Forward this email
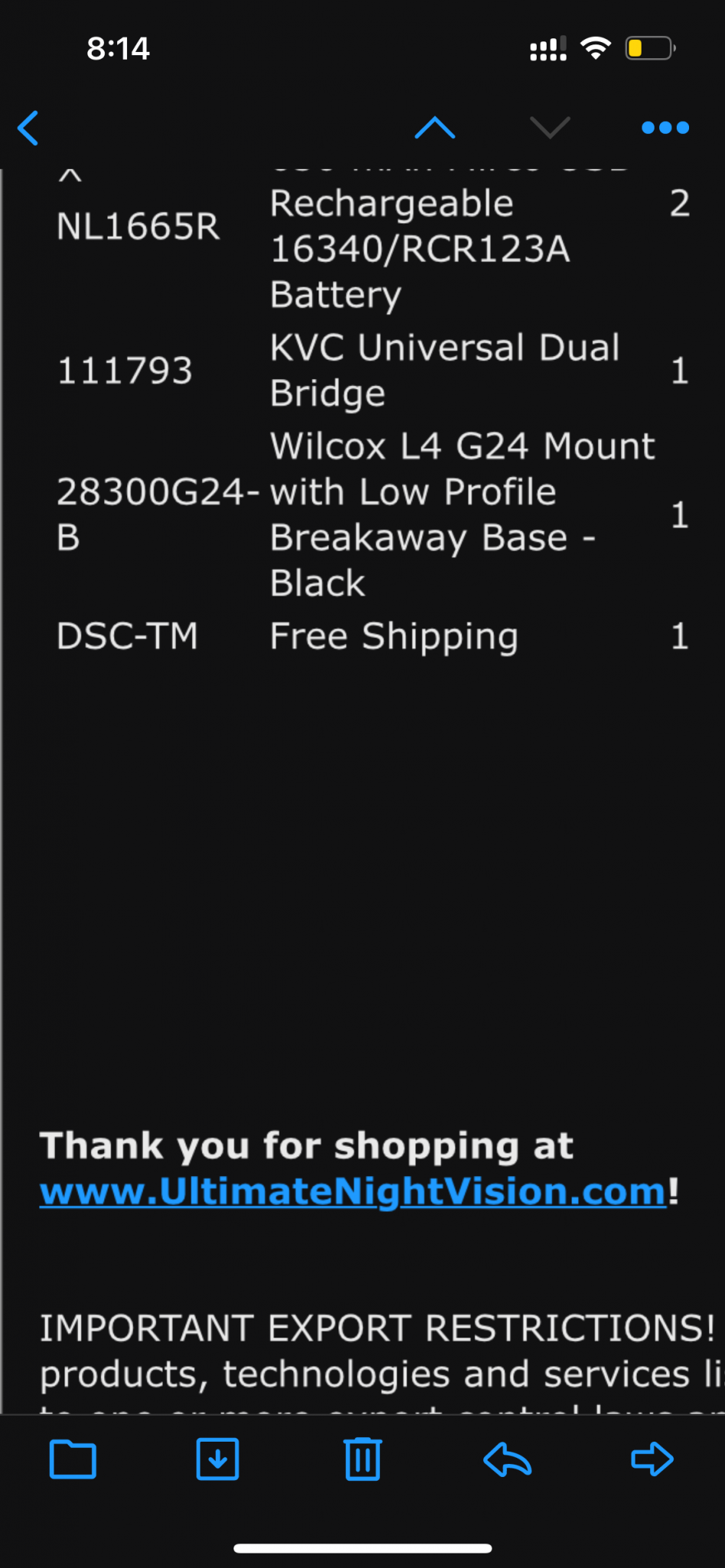This screenshot has width=725, height=1568. [652, 1459]
